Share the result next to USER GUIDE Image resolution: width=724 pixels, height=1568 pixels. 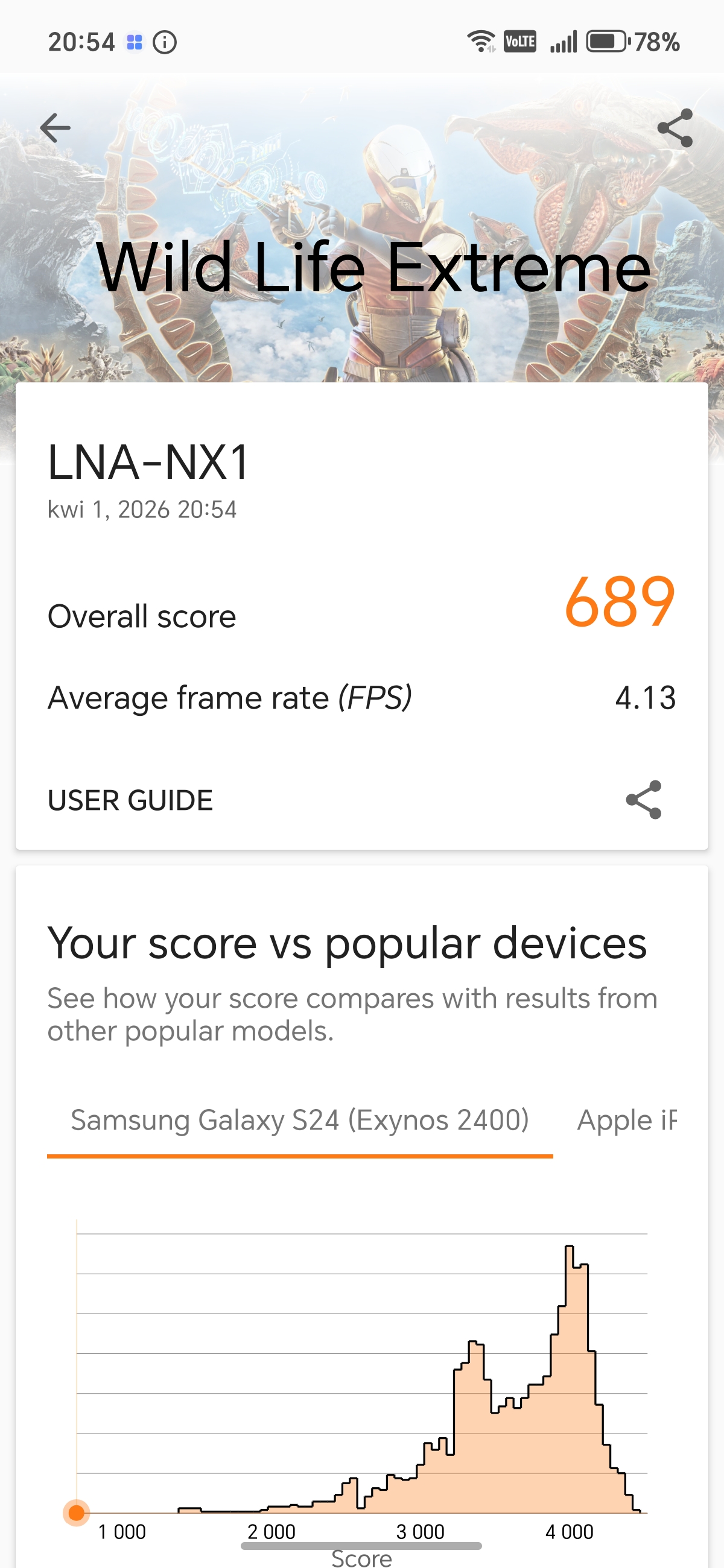644,800
